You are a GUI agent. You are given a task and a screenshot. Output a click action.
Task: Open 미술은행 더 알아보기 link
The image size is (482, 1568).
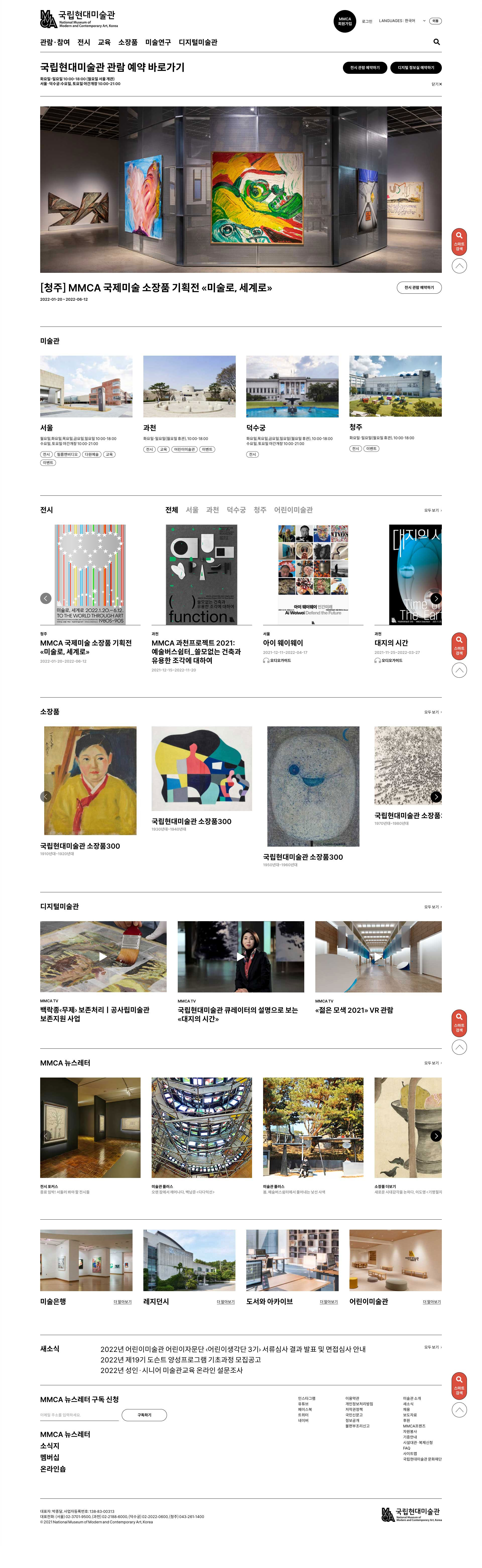pos(122,1302)
